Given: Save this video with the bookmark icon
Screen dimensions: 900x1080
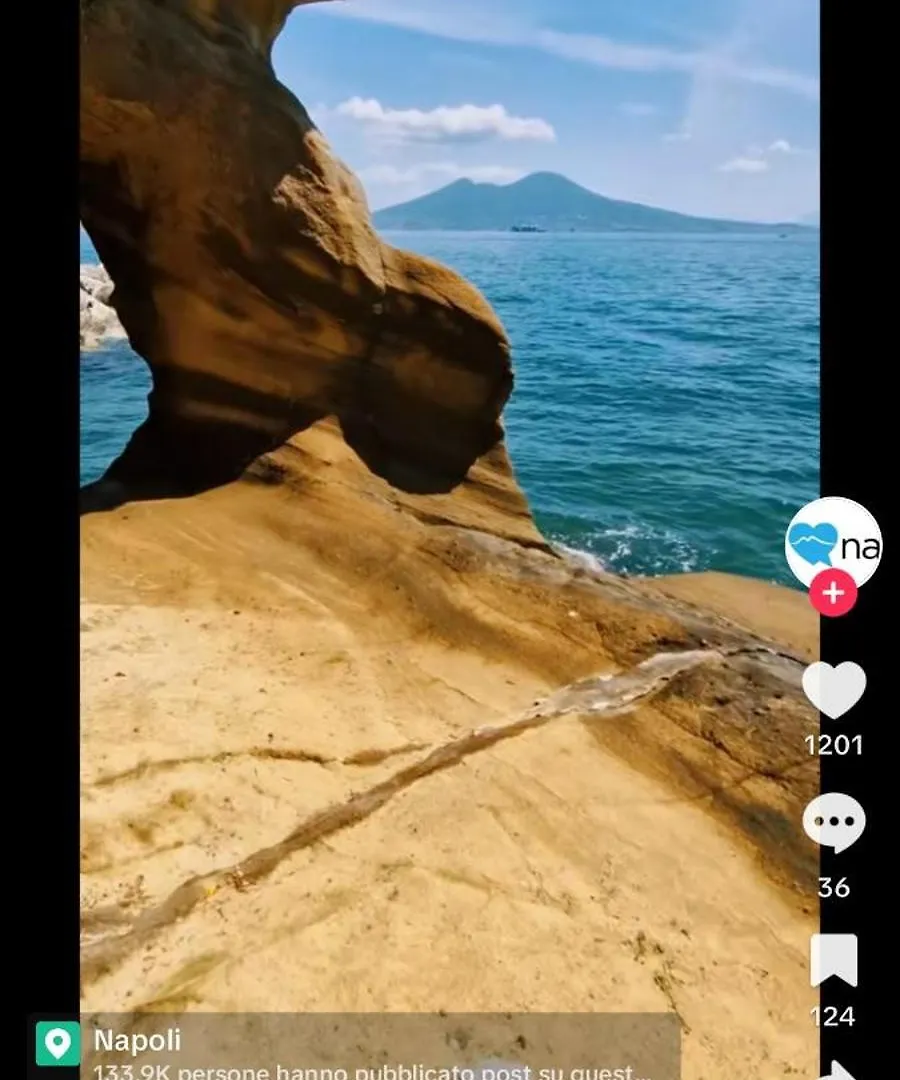Looking at the screenshot, I should pyautogui.click(x=833, y=961).
